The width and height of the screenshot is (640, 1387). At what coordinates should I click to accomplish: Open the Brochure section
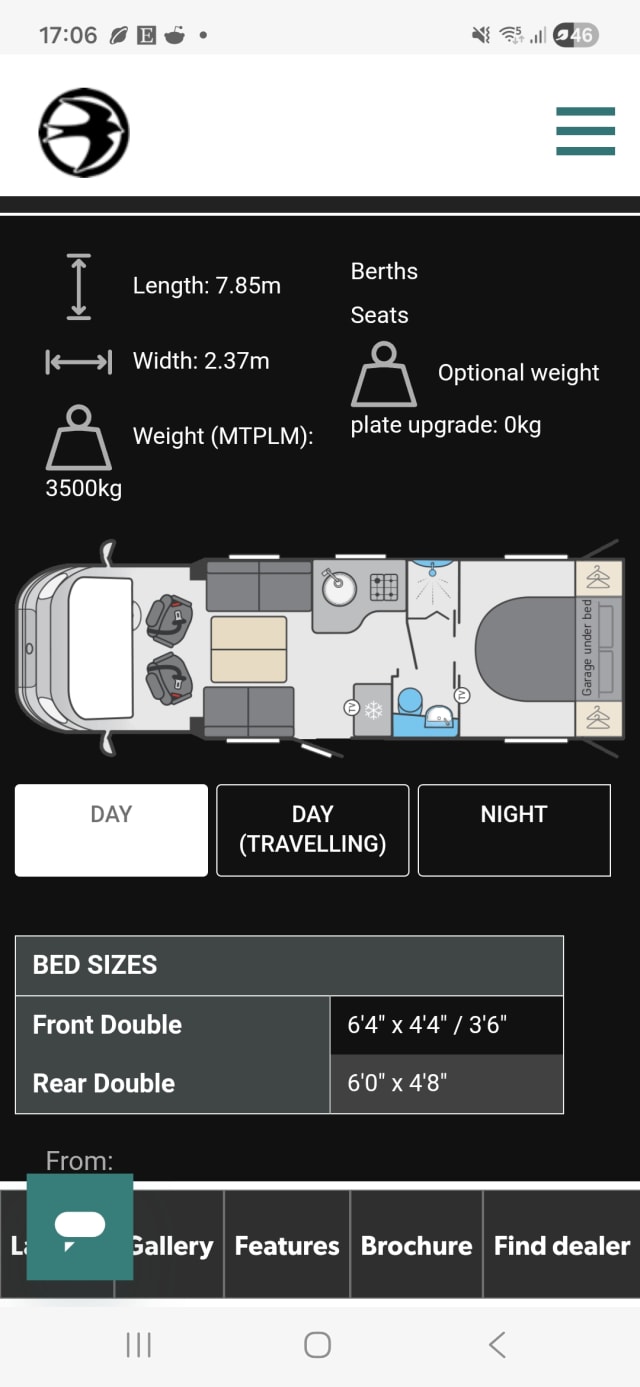[x=416, y=1245]
